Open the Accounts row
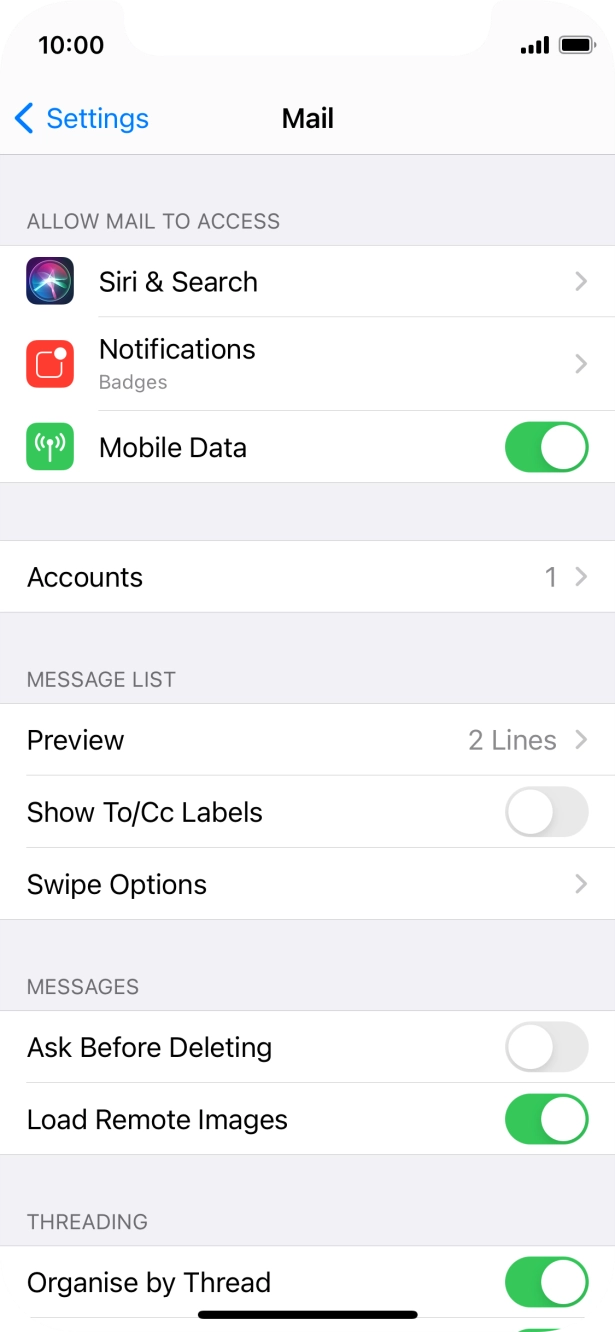This screenshot has width=615, height=1332. [x=307, y=577]
